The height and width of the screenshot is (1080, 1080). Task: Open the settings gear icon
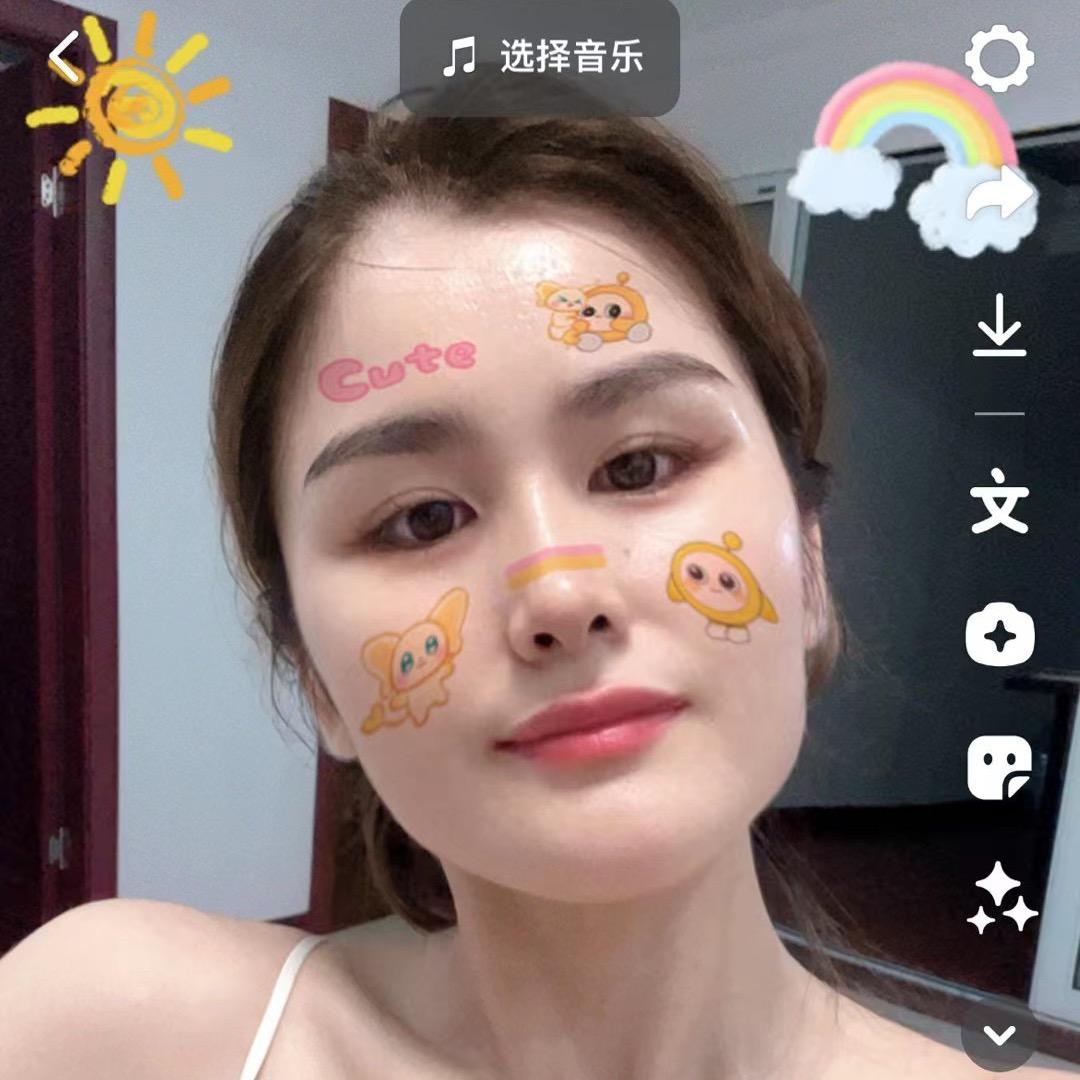point(999,58)
